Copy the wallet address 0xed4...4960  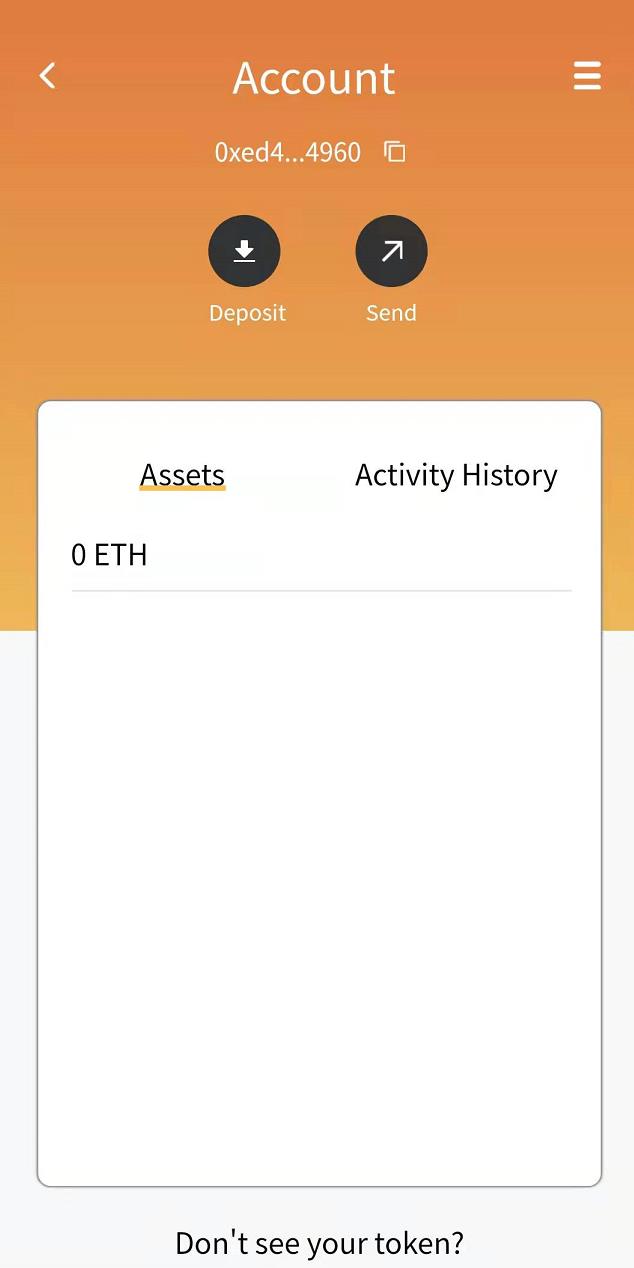point(395,152)
